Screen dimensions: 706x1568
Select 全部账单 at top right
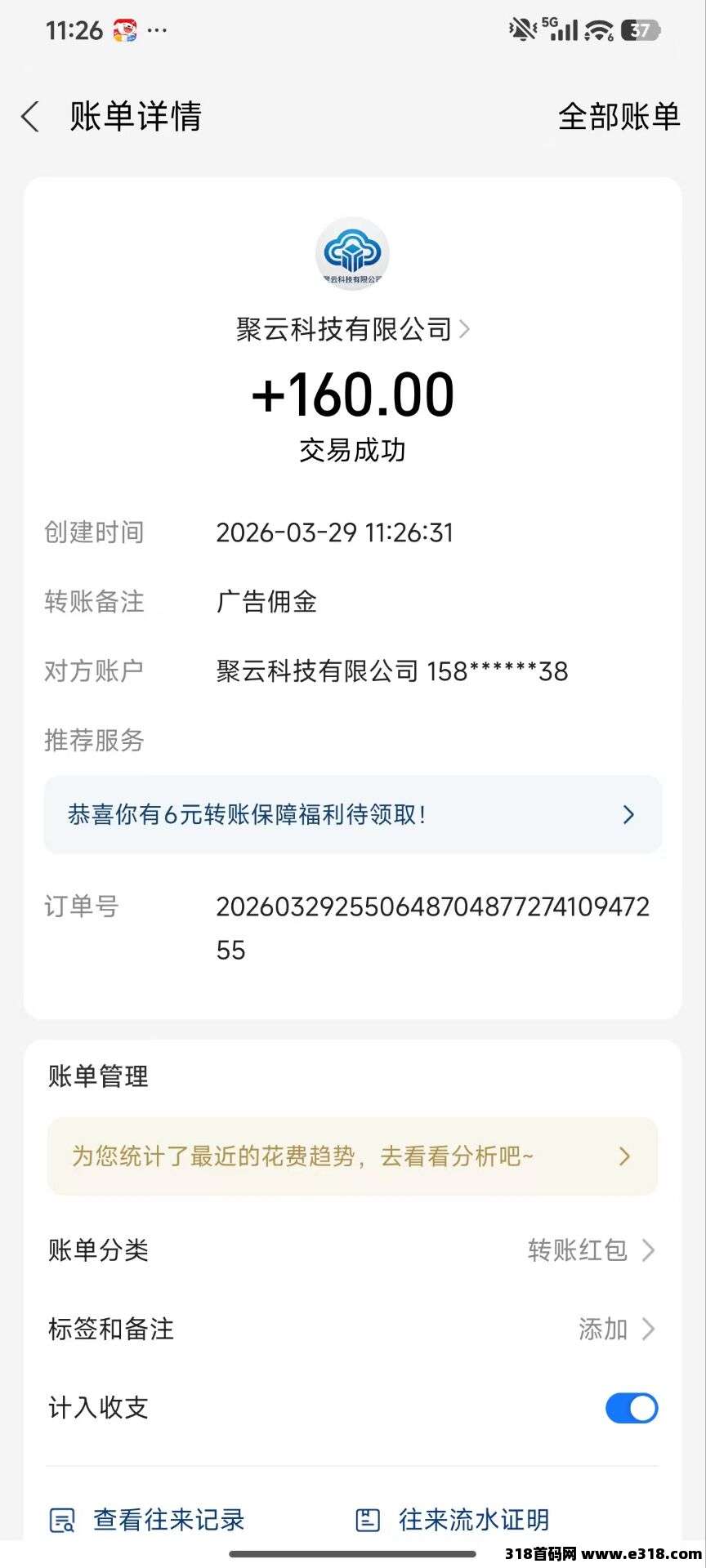tap(619, 117)
